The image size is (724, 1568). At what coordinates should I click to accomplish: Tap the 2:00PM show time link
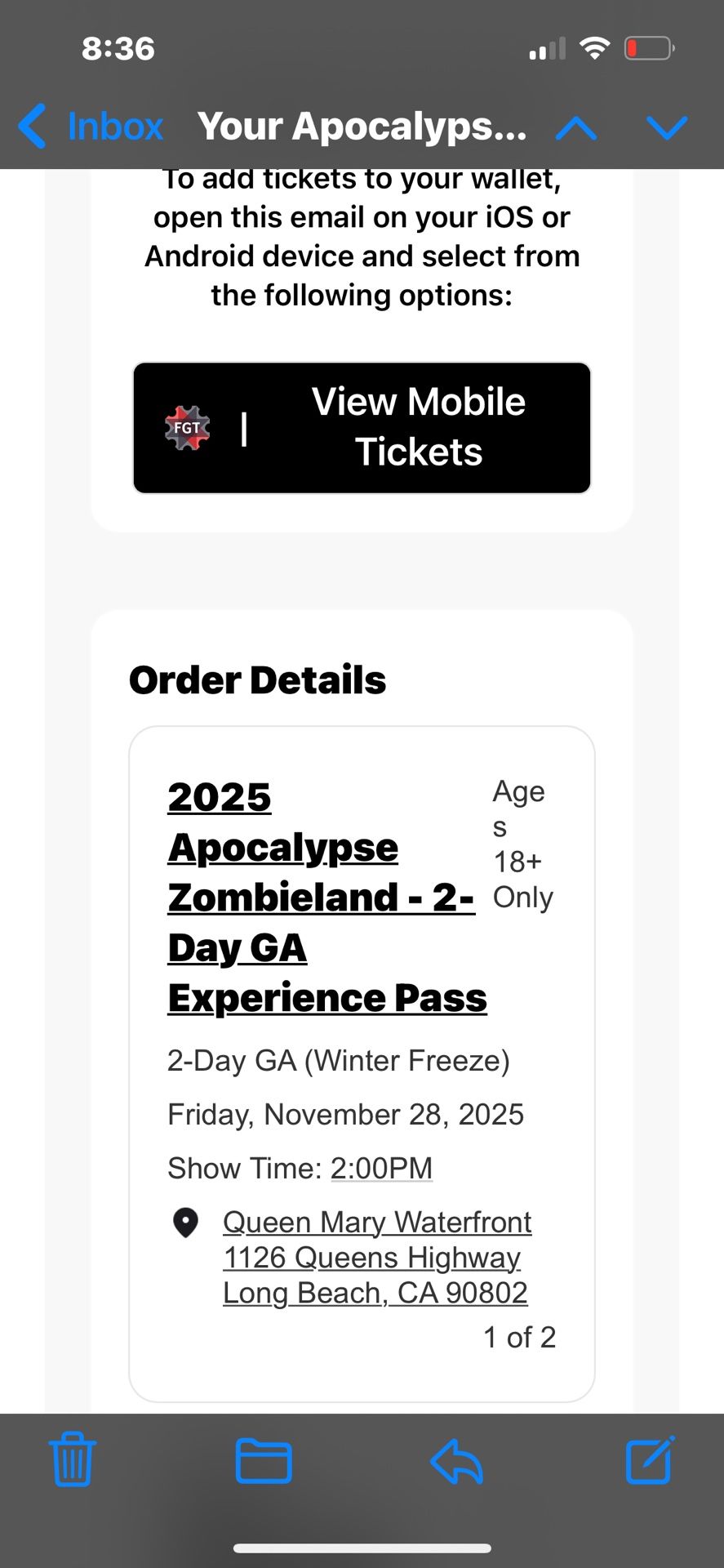(x=380, y=1168)
